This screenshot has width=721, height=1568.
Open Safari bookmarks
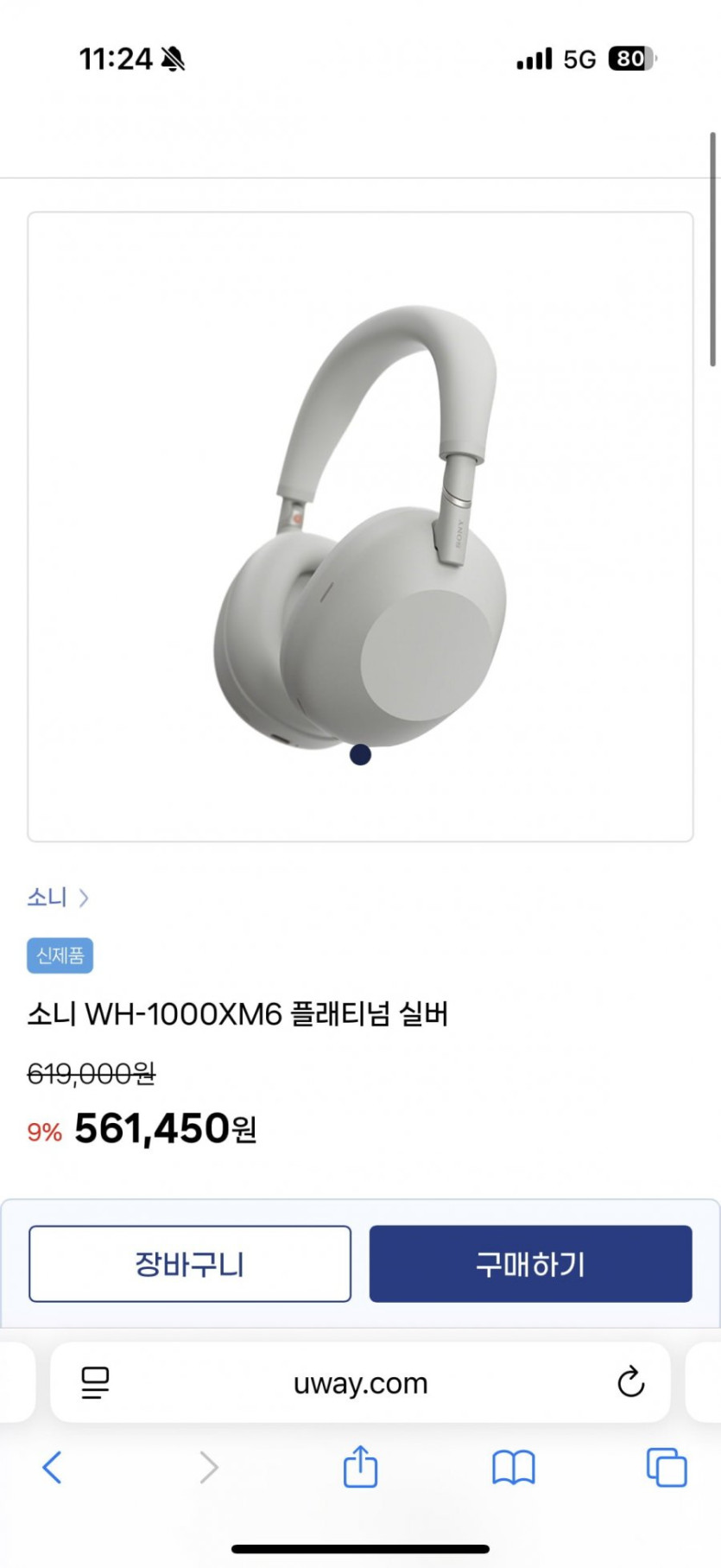tap(513, 1467)
